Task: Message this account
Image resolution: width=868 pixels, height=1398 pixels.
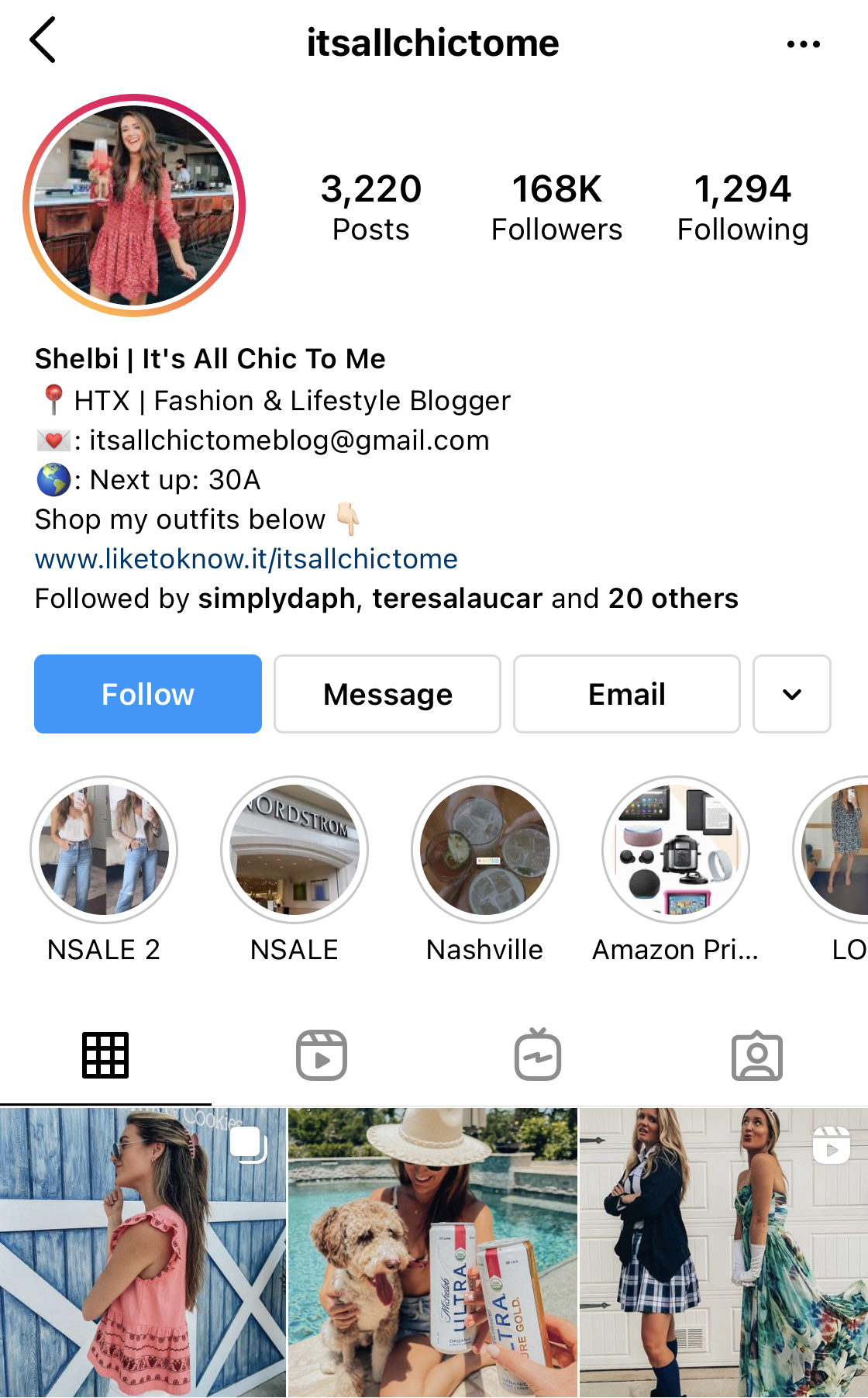Action: click(x=387, y=694)
